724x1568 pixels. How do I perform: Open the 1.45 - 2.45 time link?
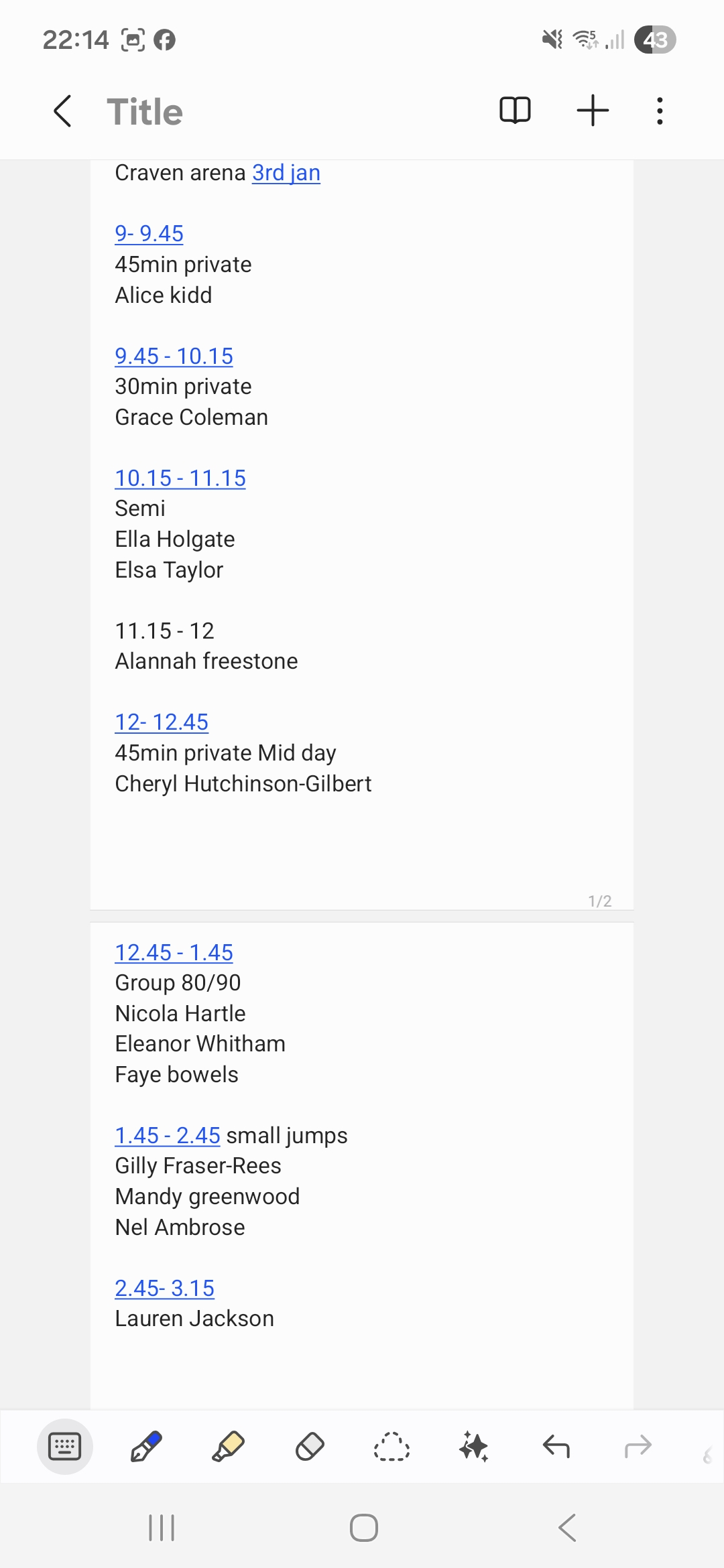[168, 1135]
